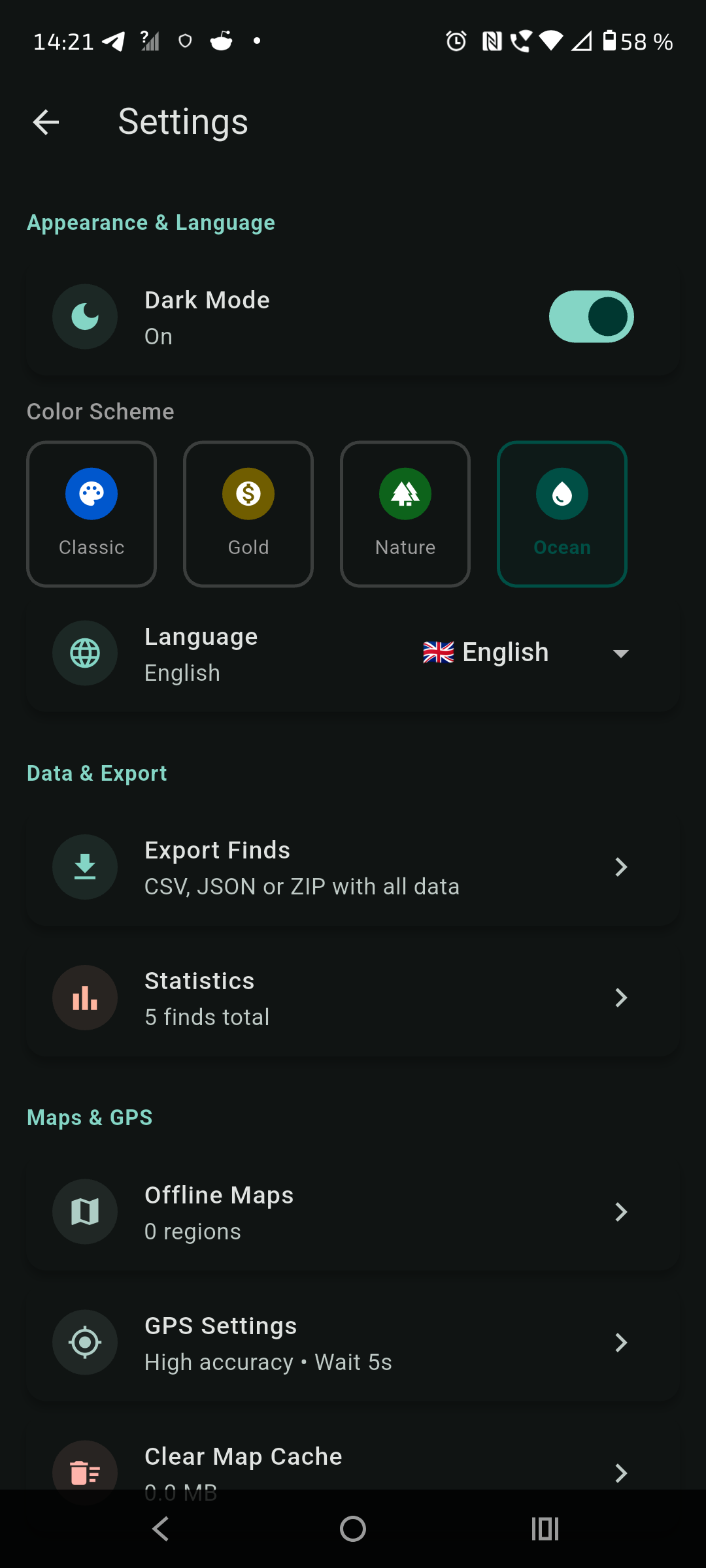Click the Dark Mode moon icon
Image resolution: width=706 pixels, height=1568 pixels.
coord(85,316)
